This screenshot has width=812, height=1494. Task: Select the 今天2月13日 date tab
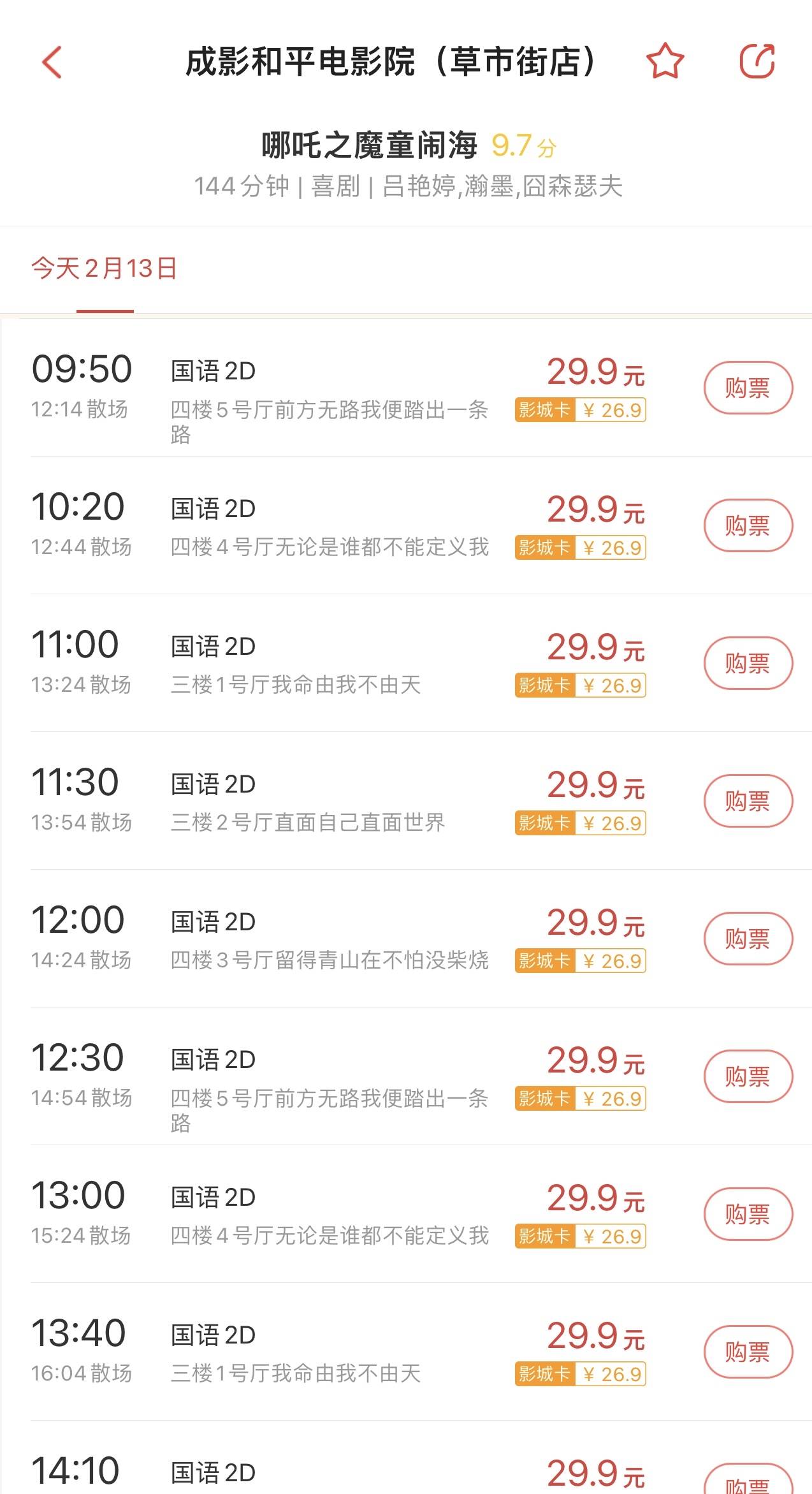tap(104, 270)
